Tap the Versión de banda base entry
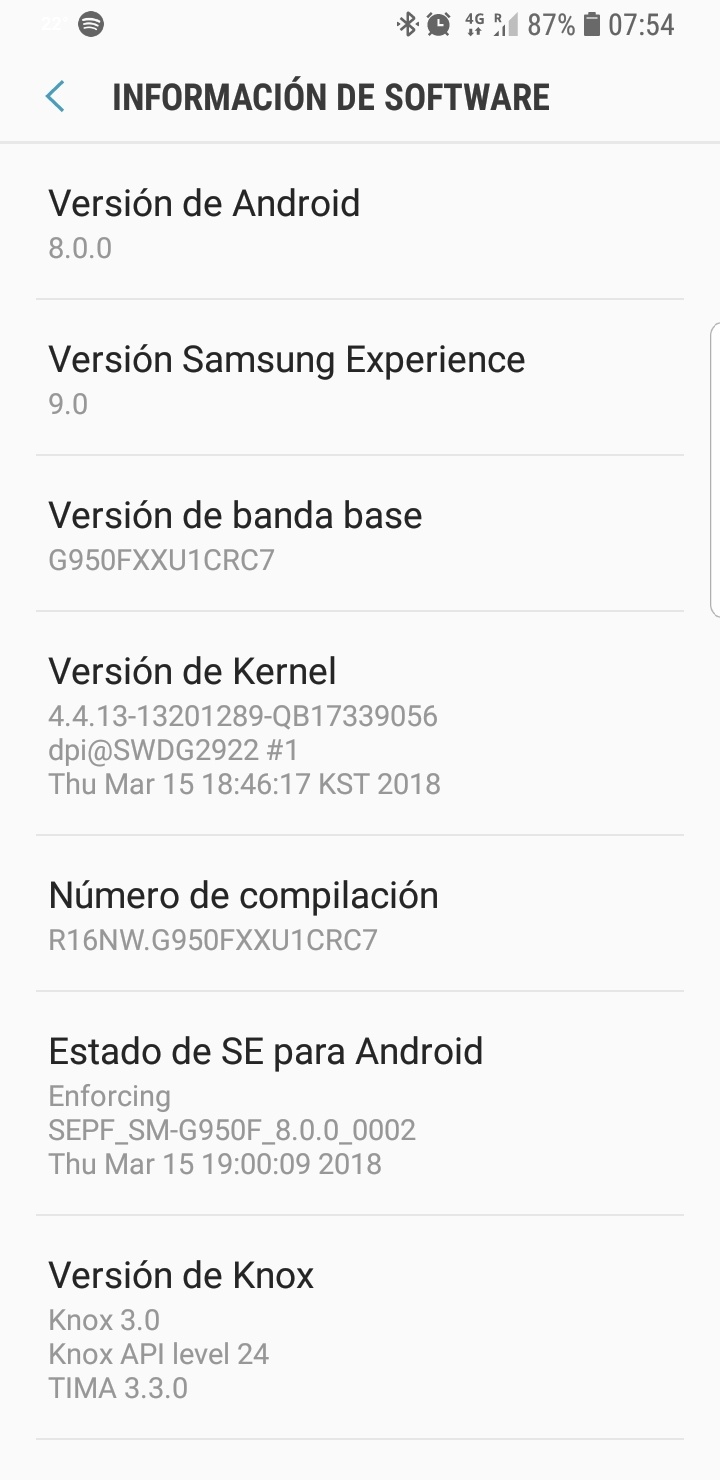Screen dimensions: 720x1480 tap(360, 533)
